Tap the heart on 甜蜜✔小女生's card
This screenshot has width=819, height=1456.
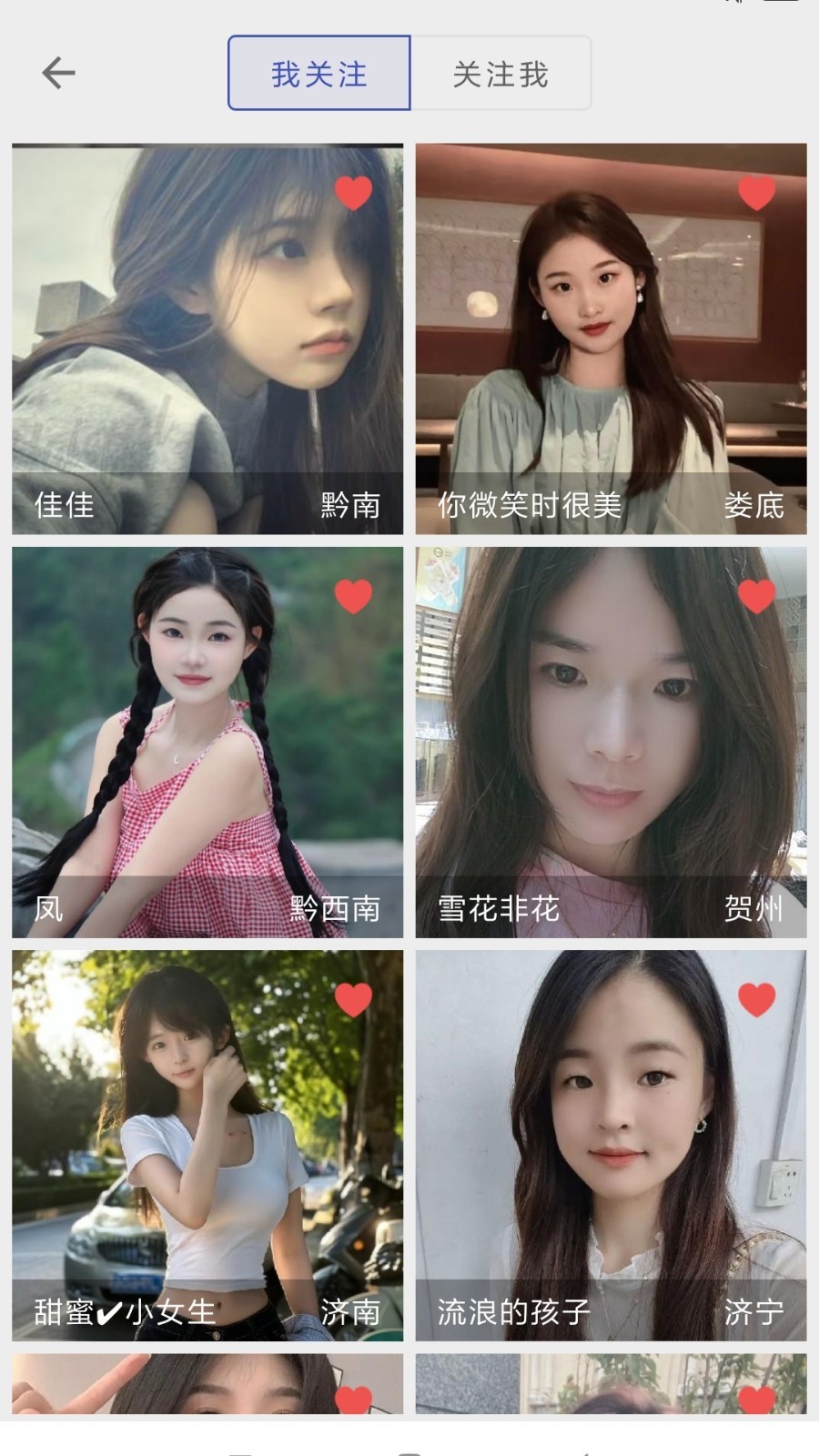point(353,999)
